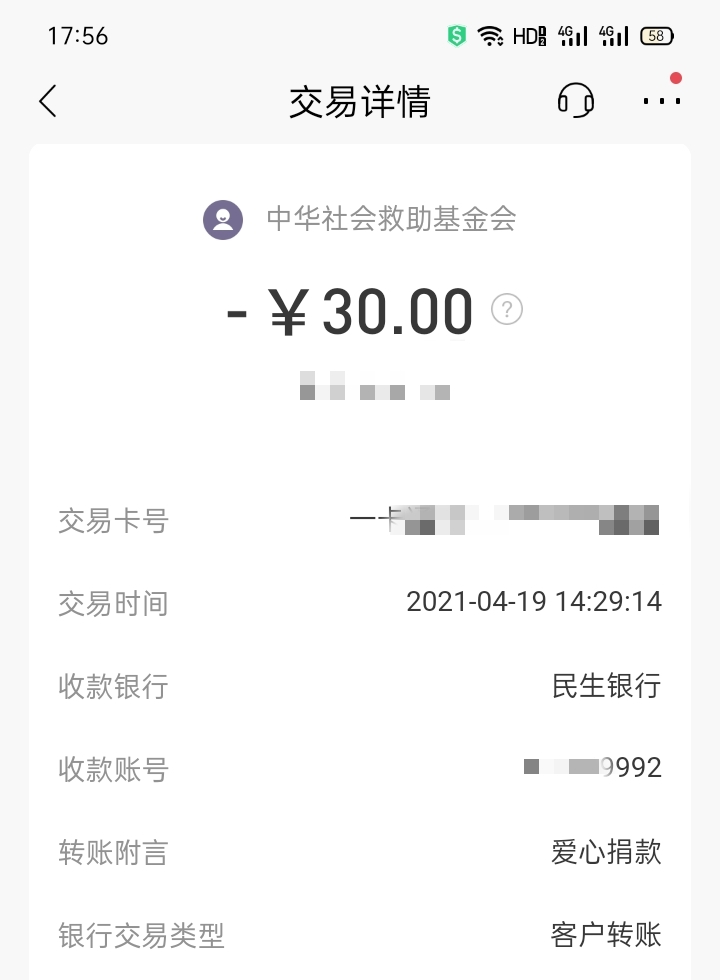Tap the 交易详情 page title
The height and width of the screenshot is (980, 720).
click(360, 101)
